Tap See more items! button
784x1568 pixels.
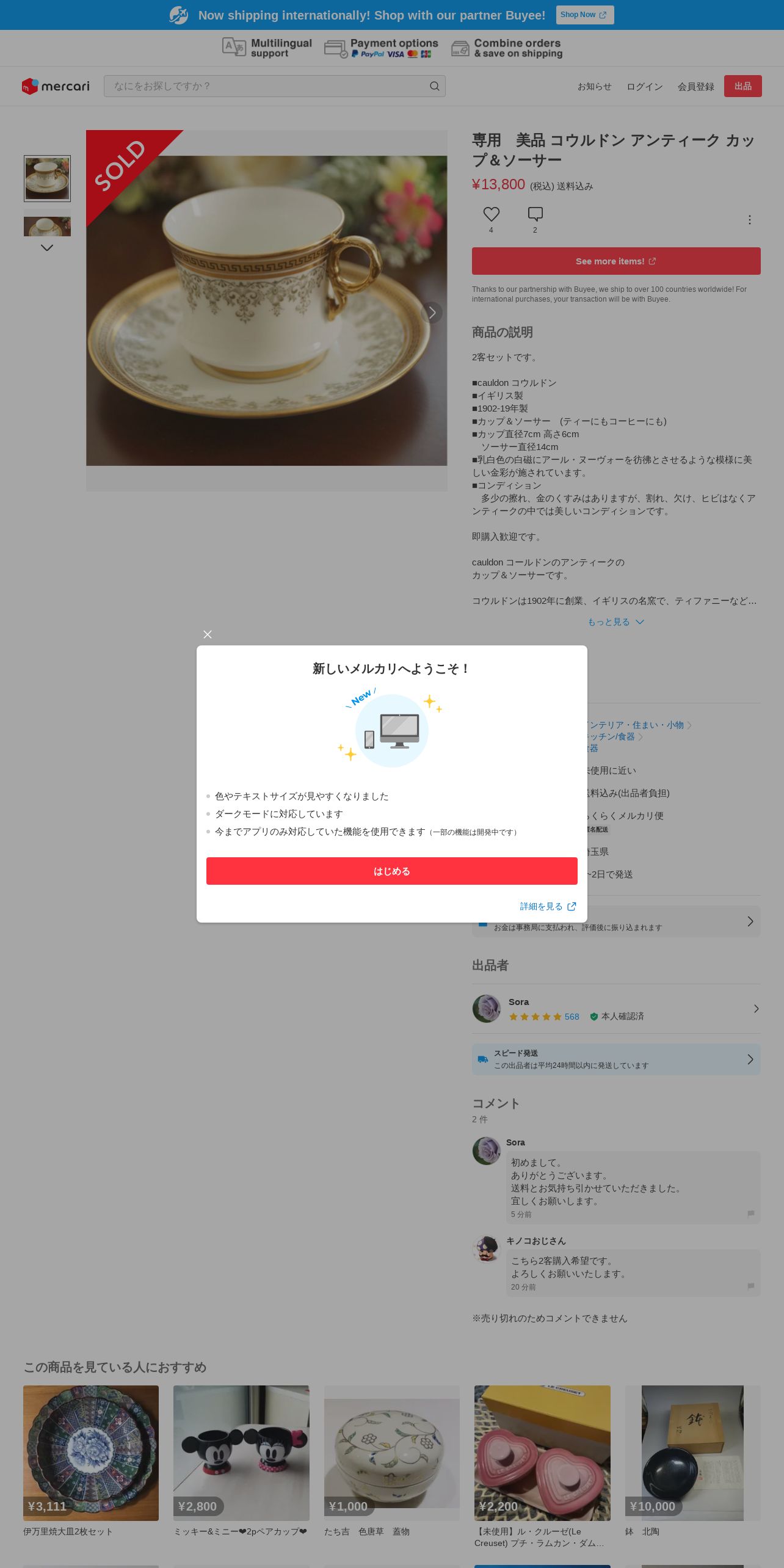coord(616,261)
